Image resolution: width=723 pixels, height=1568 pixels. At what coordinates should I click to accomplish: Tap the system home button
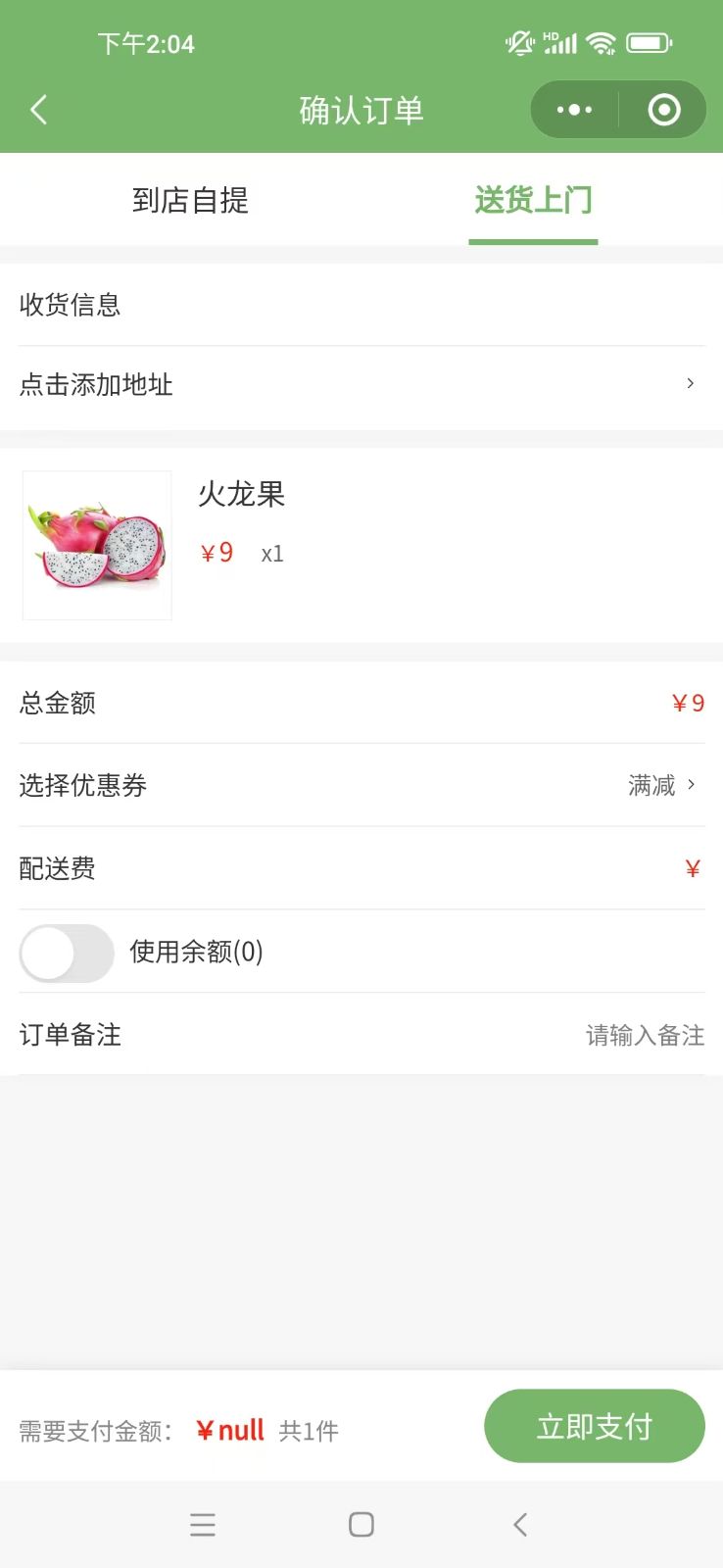click(361, 1524)
